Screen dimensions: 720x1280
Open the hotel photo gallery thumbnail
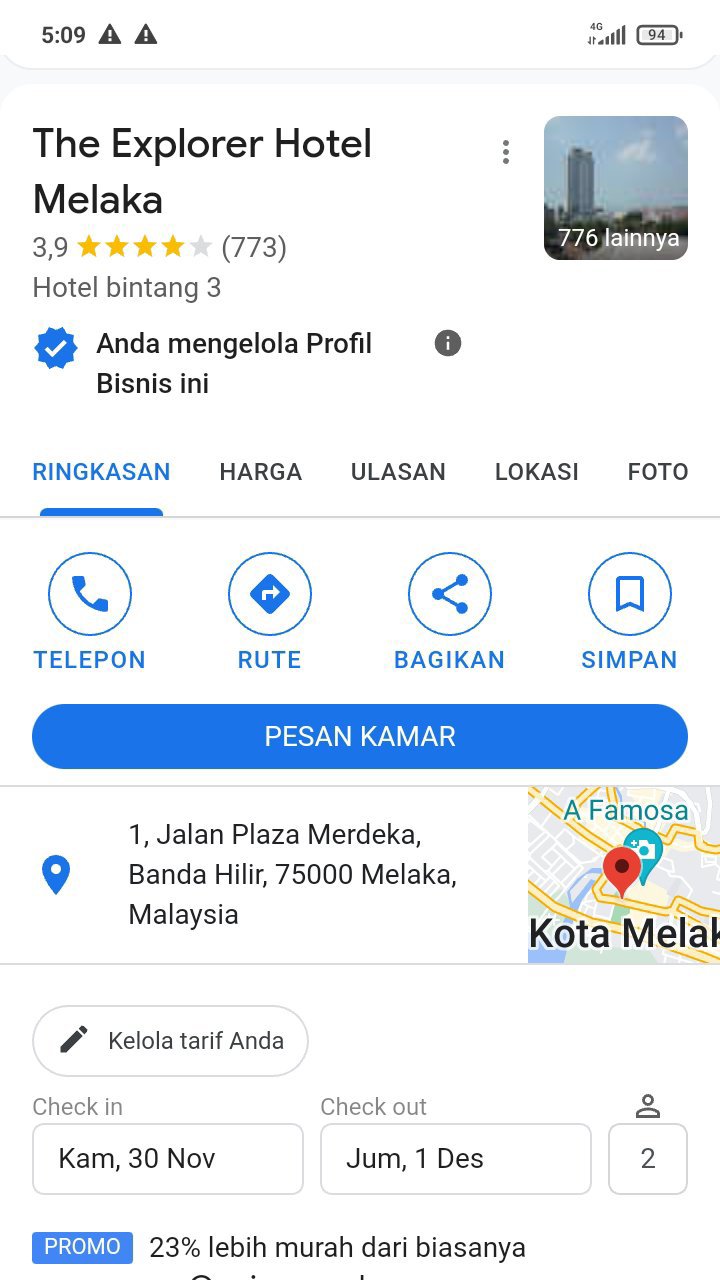pyautogui.click(x=615, y=188)
